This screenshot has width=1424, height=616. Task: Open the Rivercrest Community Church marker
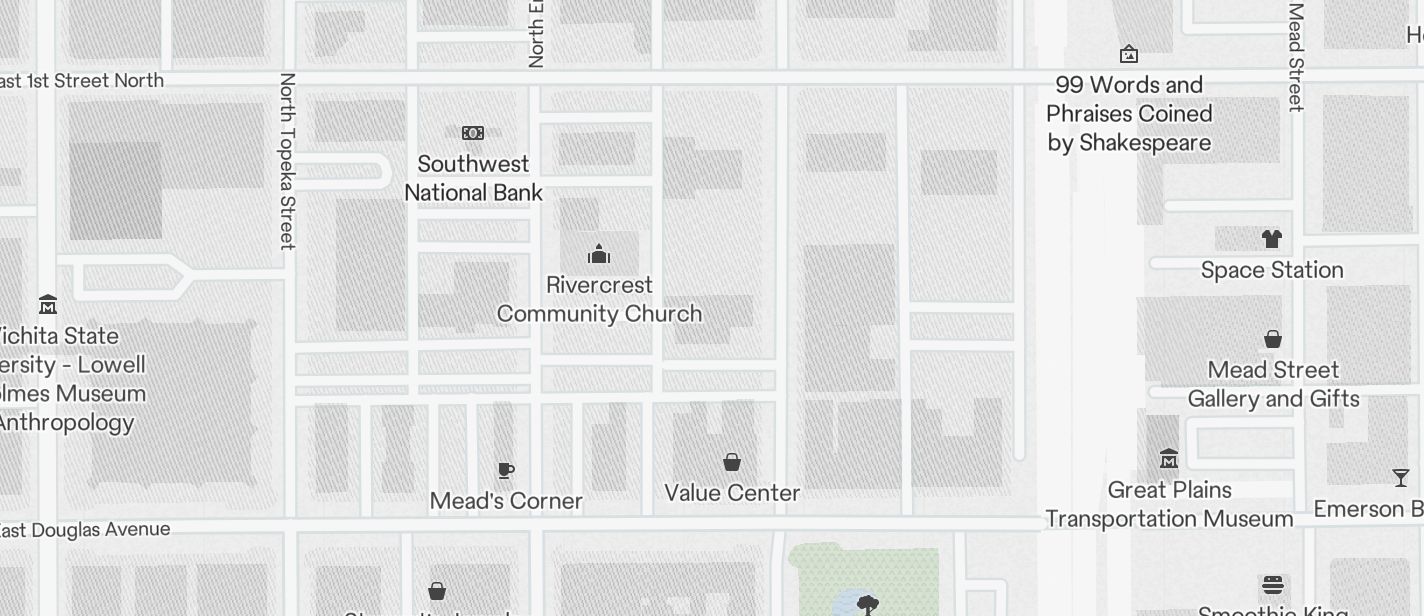(x=599, y=254)
